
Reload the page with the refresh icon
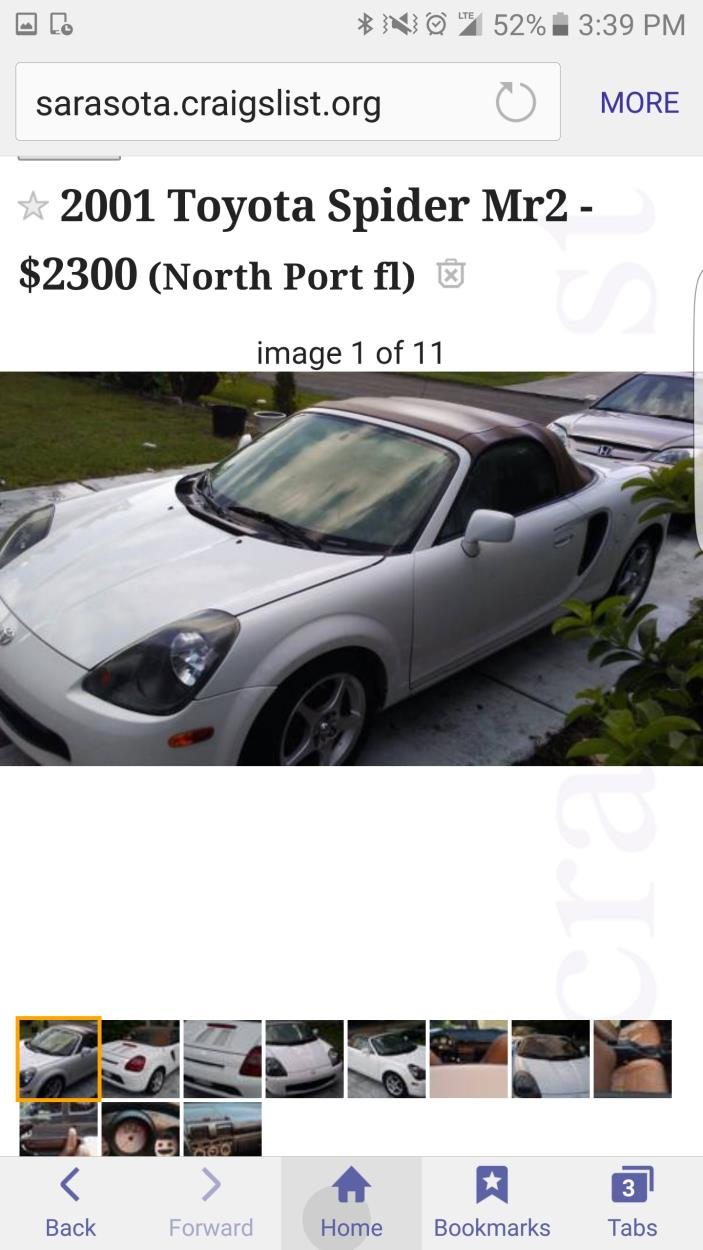516,103
